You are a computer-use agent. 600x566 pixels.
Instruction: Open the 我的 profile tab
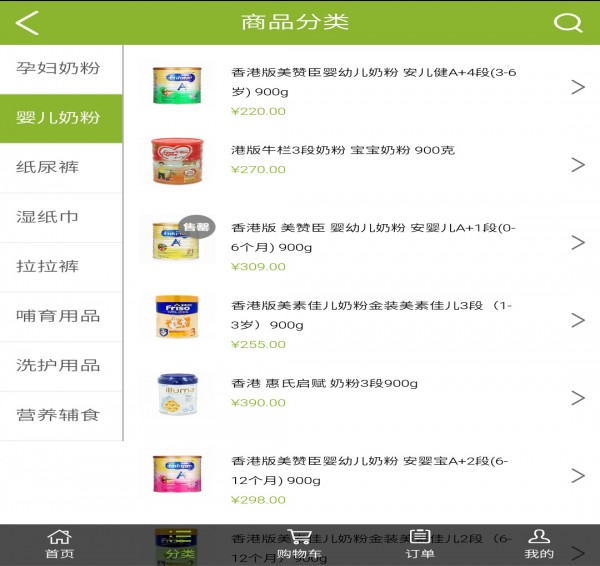click(539, 544)
